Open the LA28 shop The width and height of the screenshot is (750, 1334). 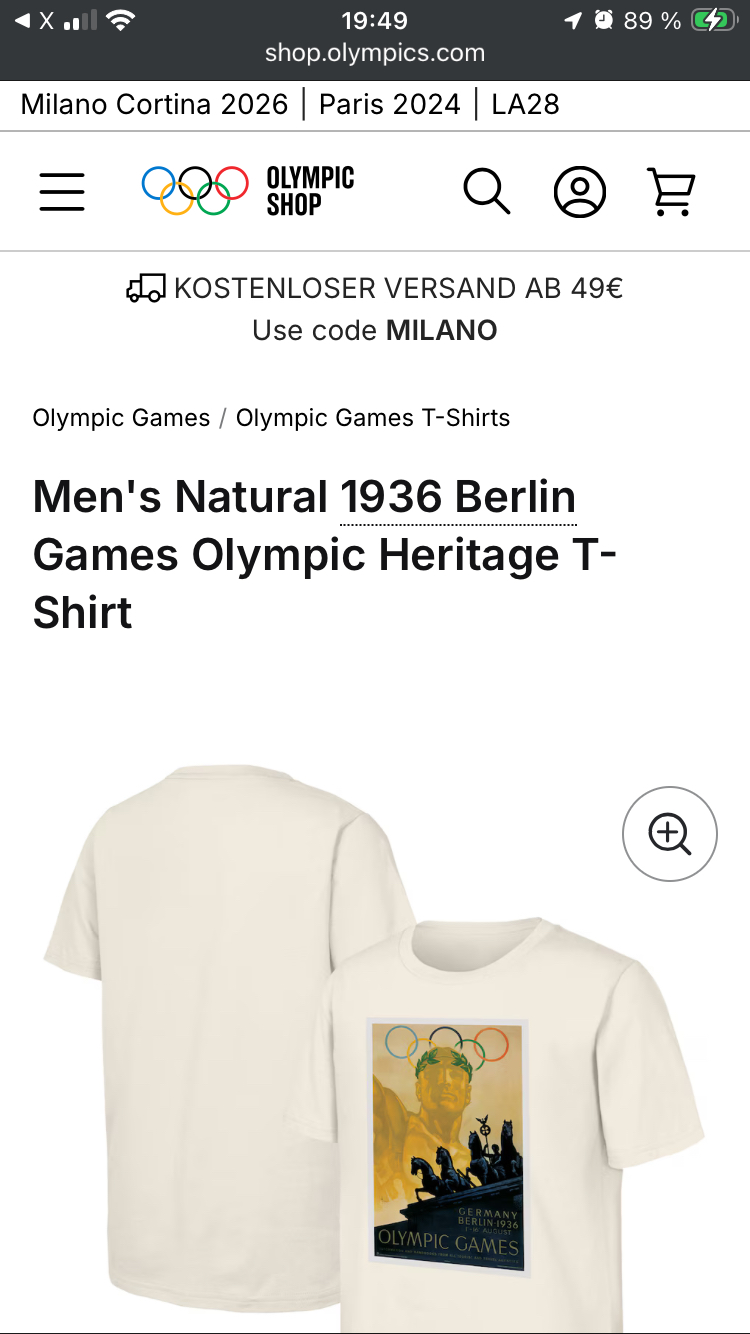(525, 104)
